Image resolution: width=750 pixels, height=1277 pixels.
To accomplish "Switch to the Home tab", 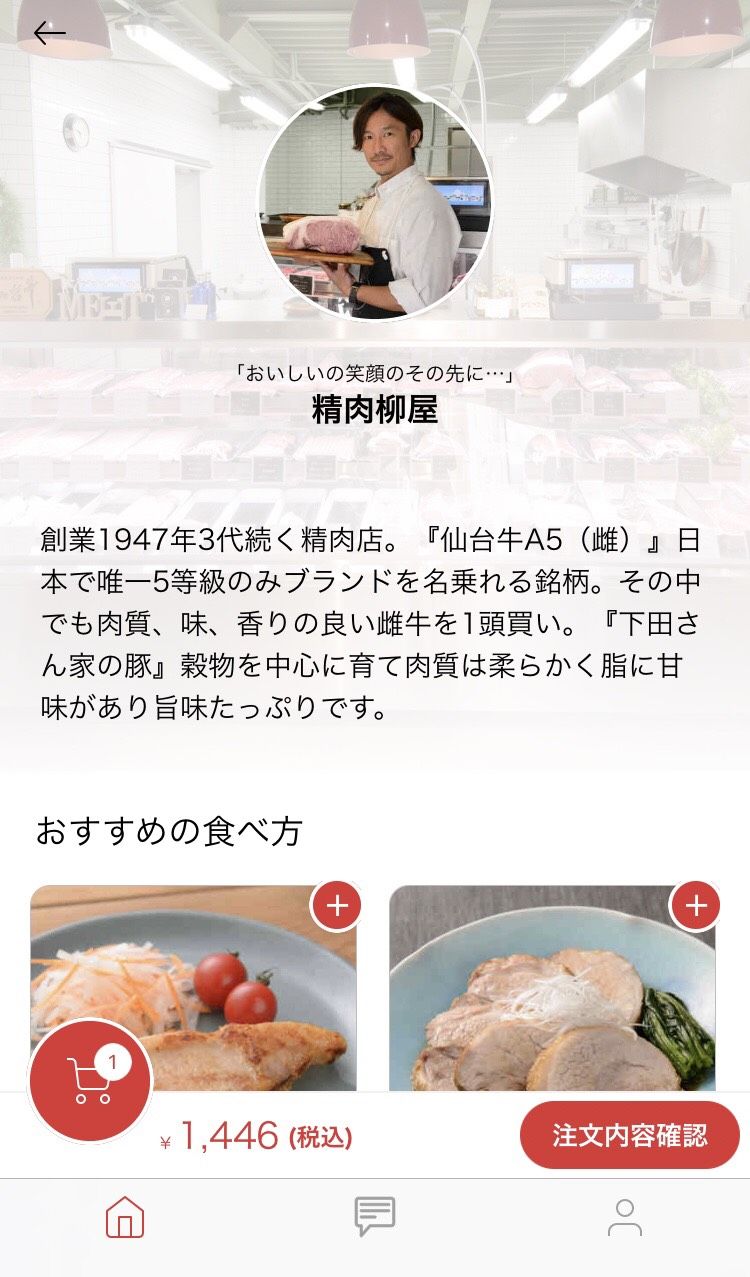I will (x=125, y=1217).
